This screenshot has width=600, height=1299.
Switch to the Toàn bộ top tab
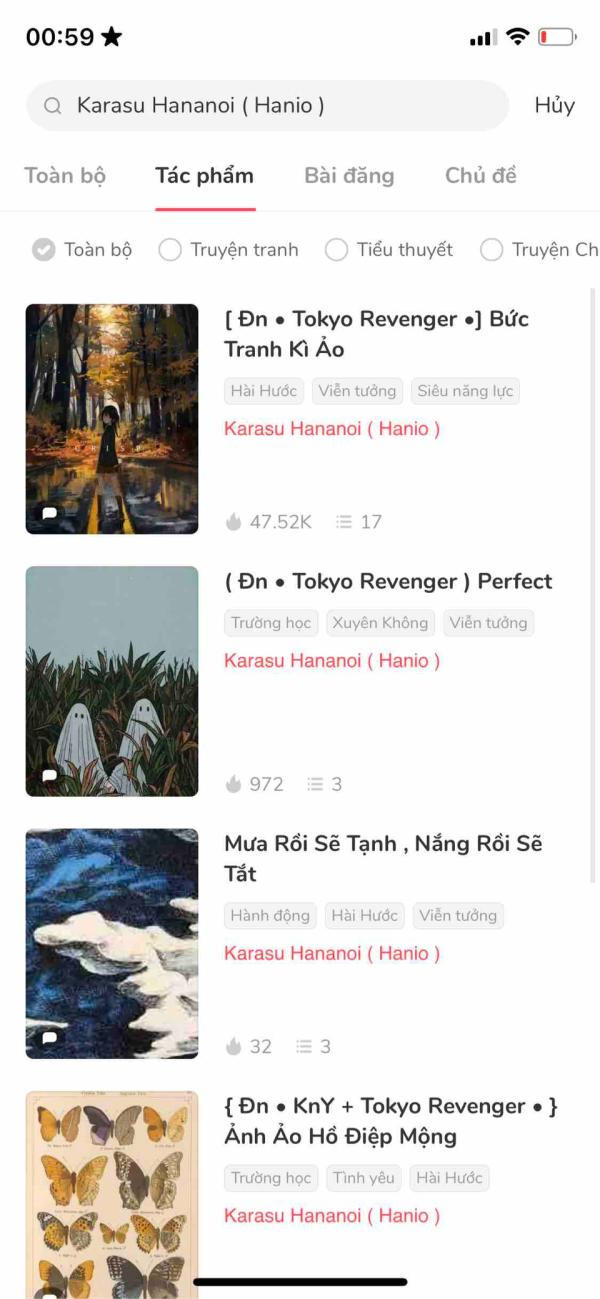coord(65,176)
